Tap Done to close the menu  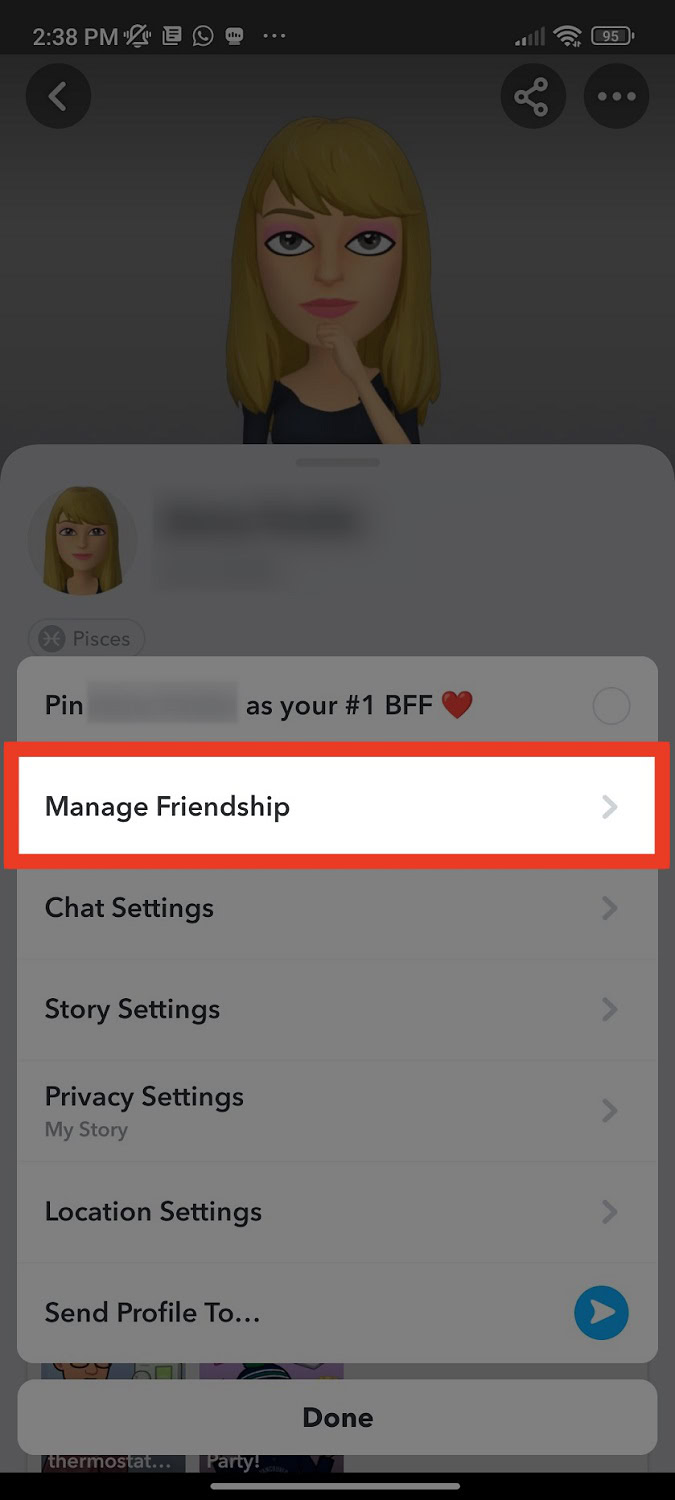click(337, 1417)
